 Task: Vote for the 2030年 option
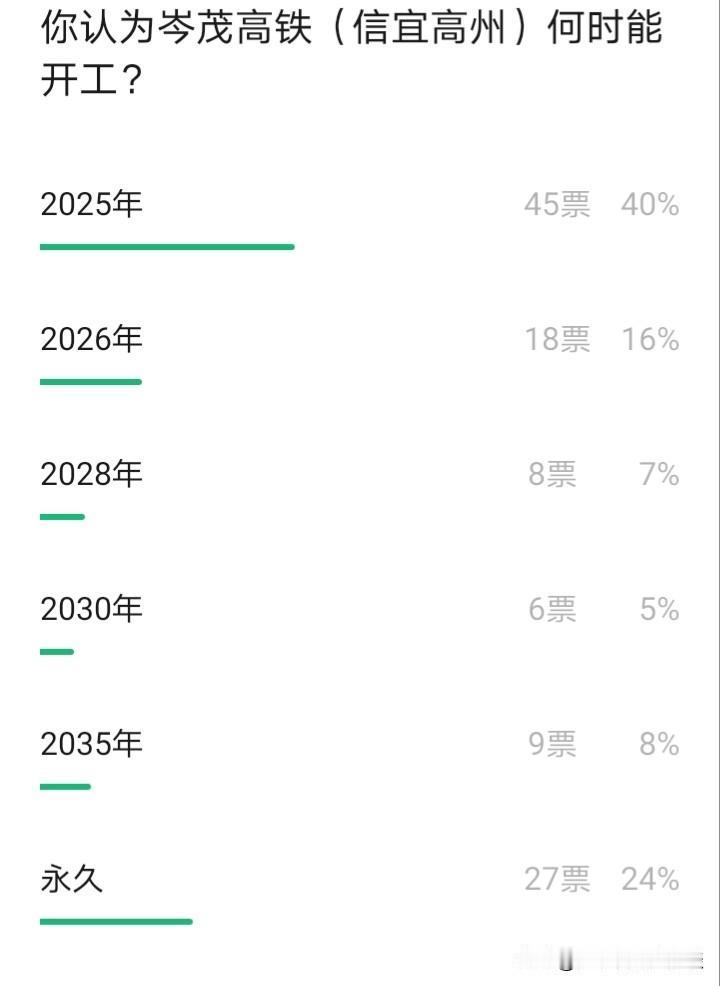pyautogui.click(x=90, y=608)
